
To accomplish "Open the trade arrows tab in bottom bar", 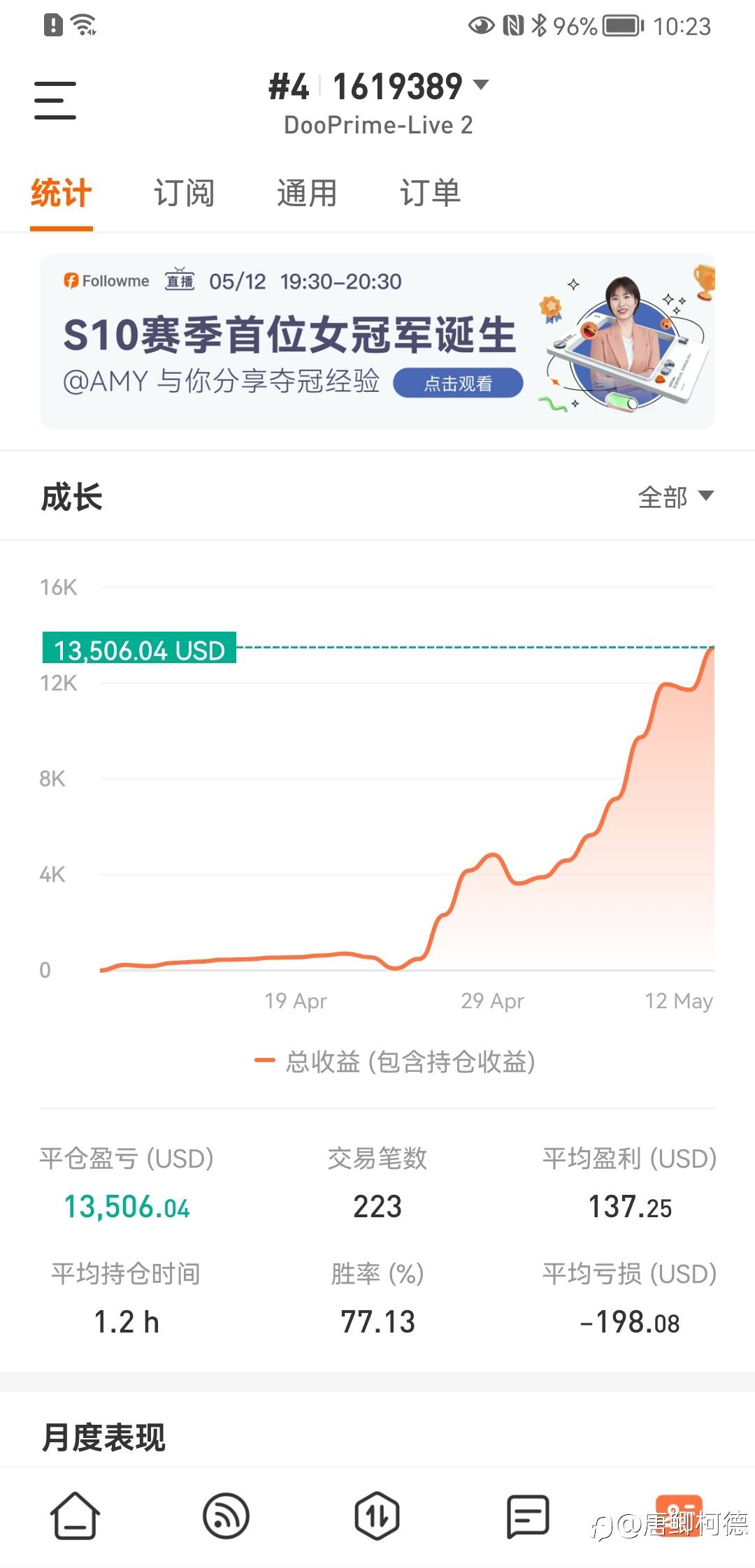I will pos(377,1516).
